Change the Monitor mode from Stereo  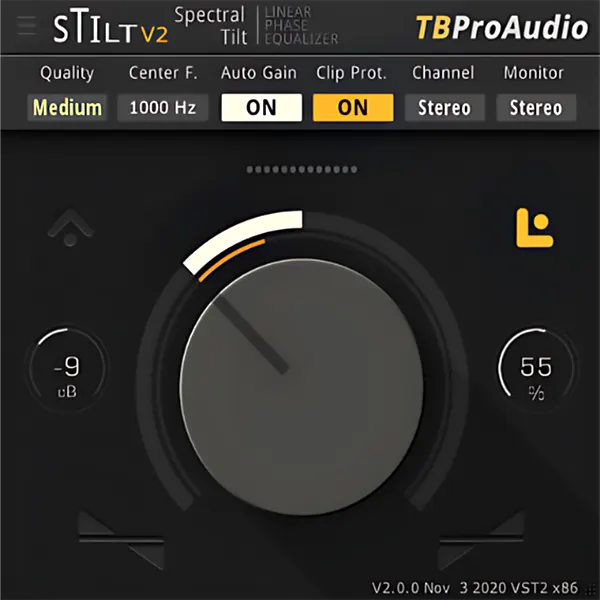[x=536, y=108]
